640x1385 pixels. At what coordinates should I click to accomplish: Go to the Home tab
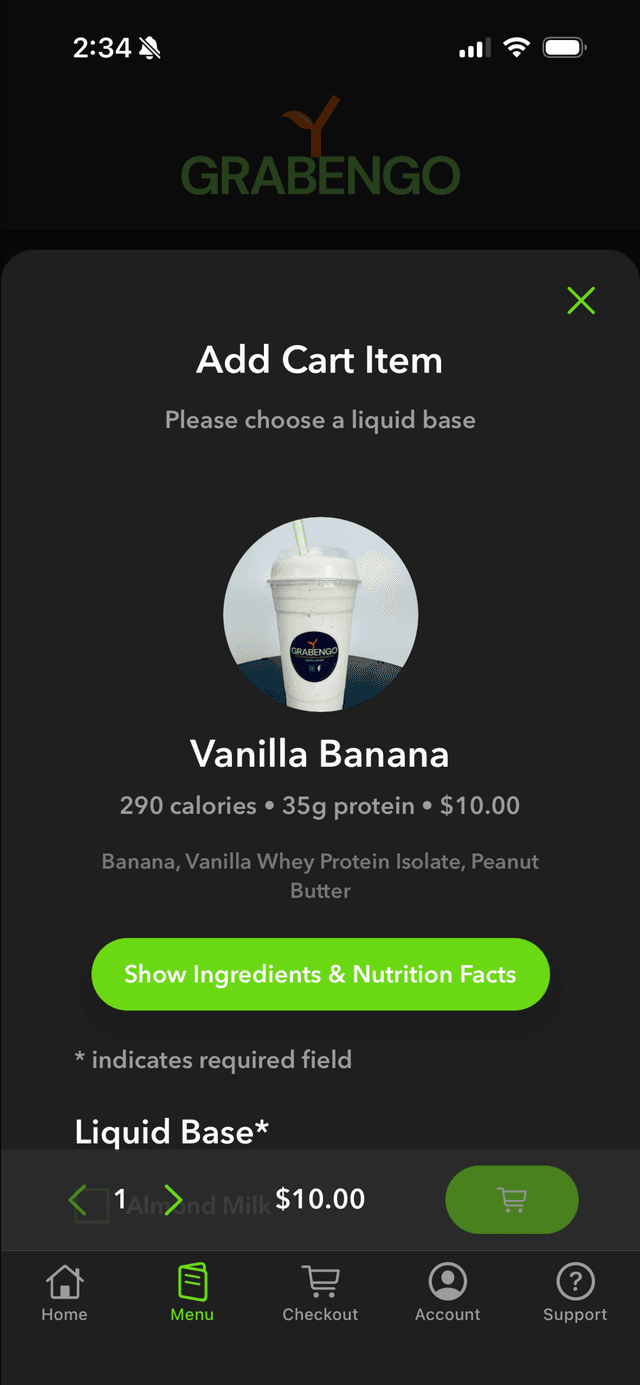click(x=64, y=1293)
